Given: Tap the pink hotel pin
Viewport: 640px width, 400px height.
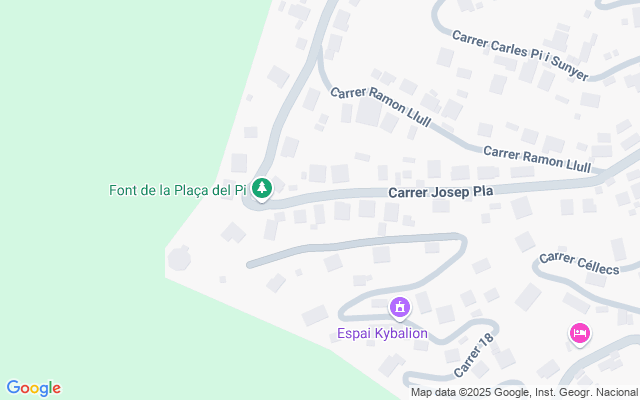Looking at the screenshot, I should [579, 333].
